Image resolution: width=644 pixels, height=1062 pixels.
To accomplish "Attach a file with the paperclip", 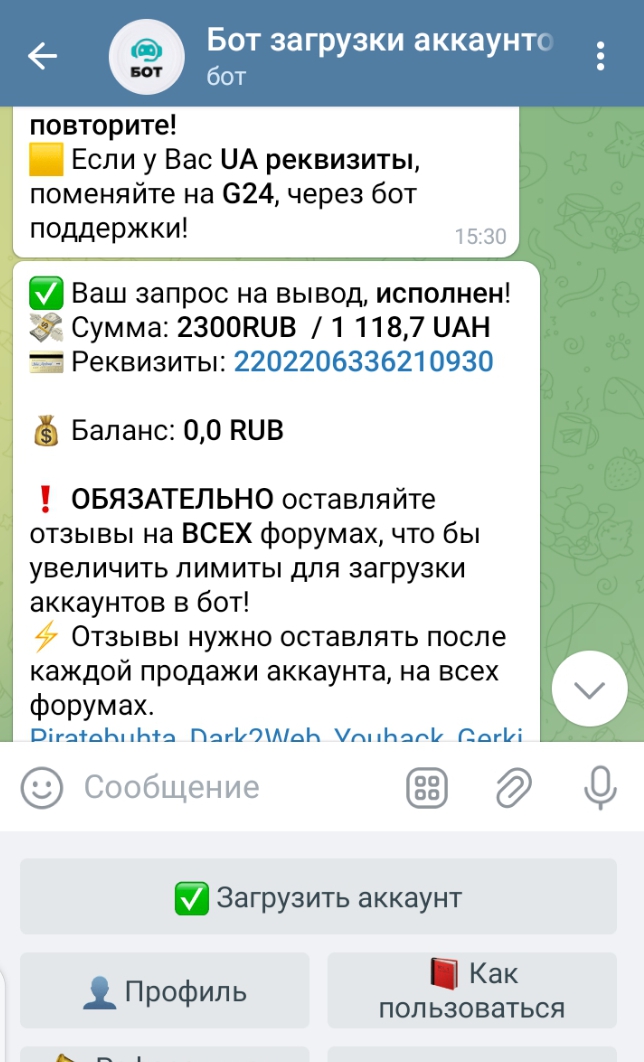I will [x=513, y=787].
